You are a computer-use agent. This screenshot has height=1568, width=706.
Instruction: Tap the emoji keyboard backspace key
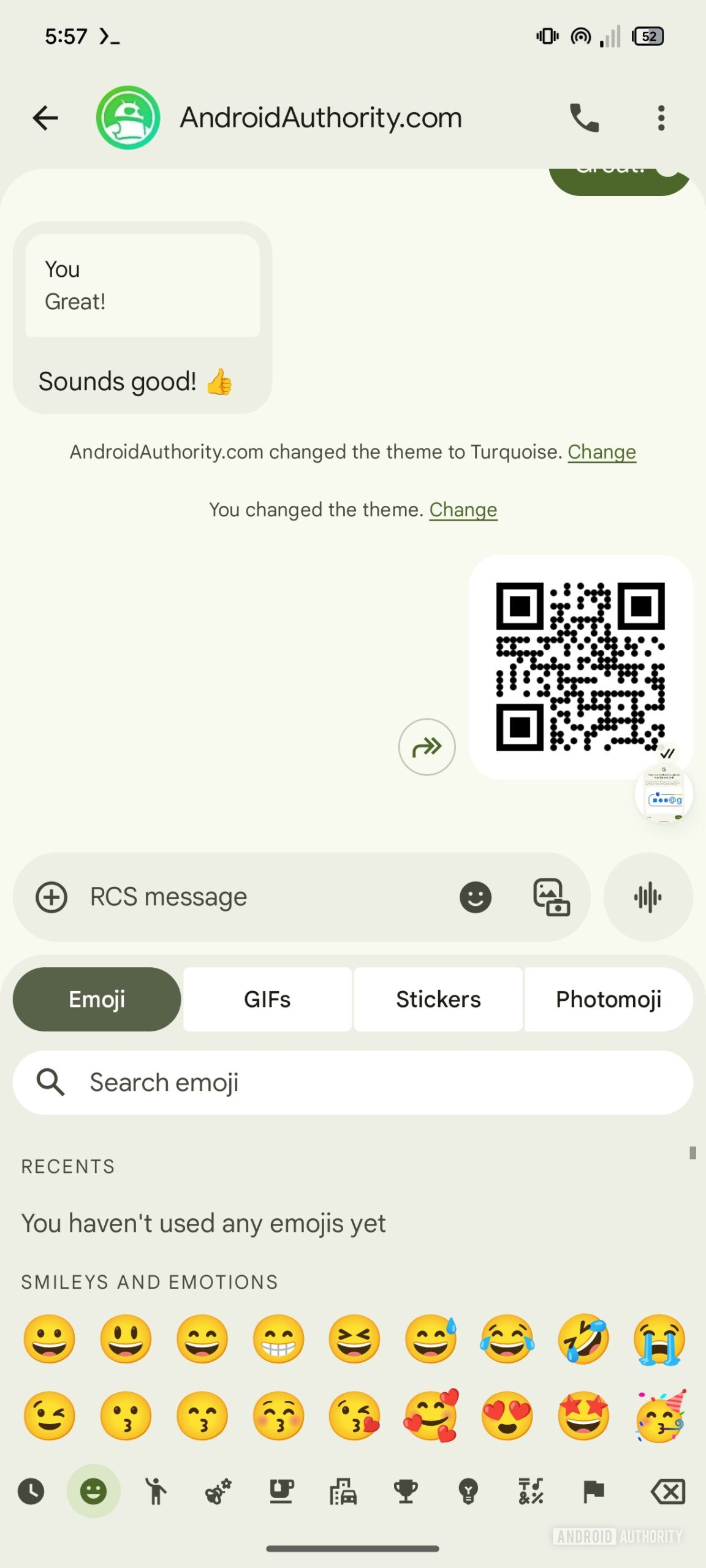[x=667, y=1492]
